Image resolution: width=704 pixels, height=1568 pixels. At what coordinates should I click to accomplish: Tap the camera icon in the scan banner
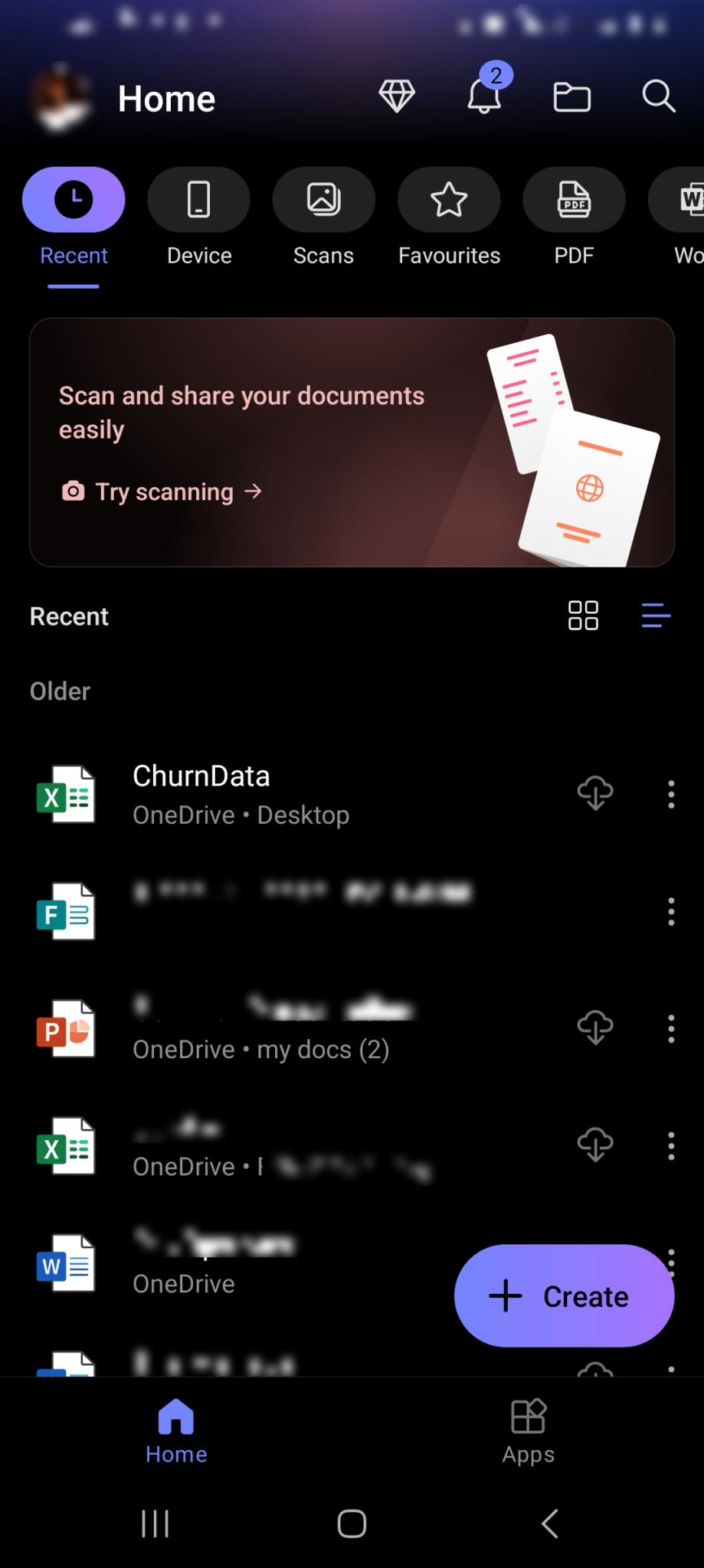click(x=73, y=491)
